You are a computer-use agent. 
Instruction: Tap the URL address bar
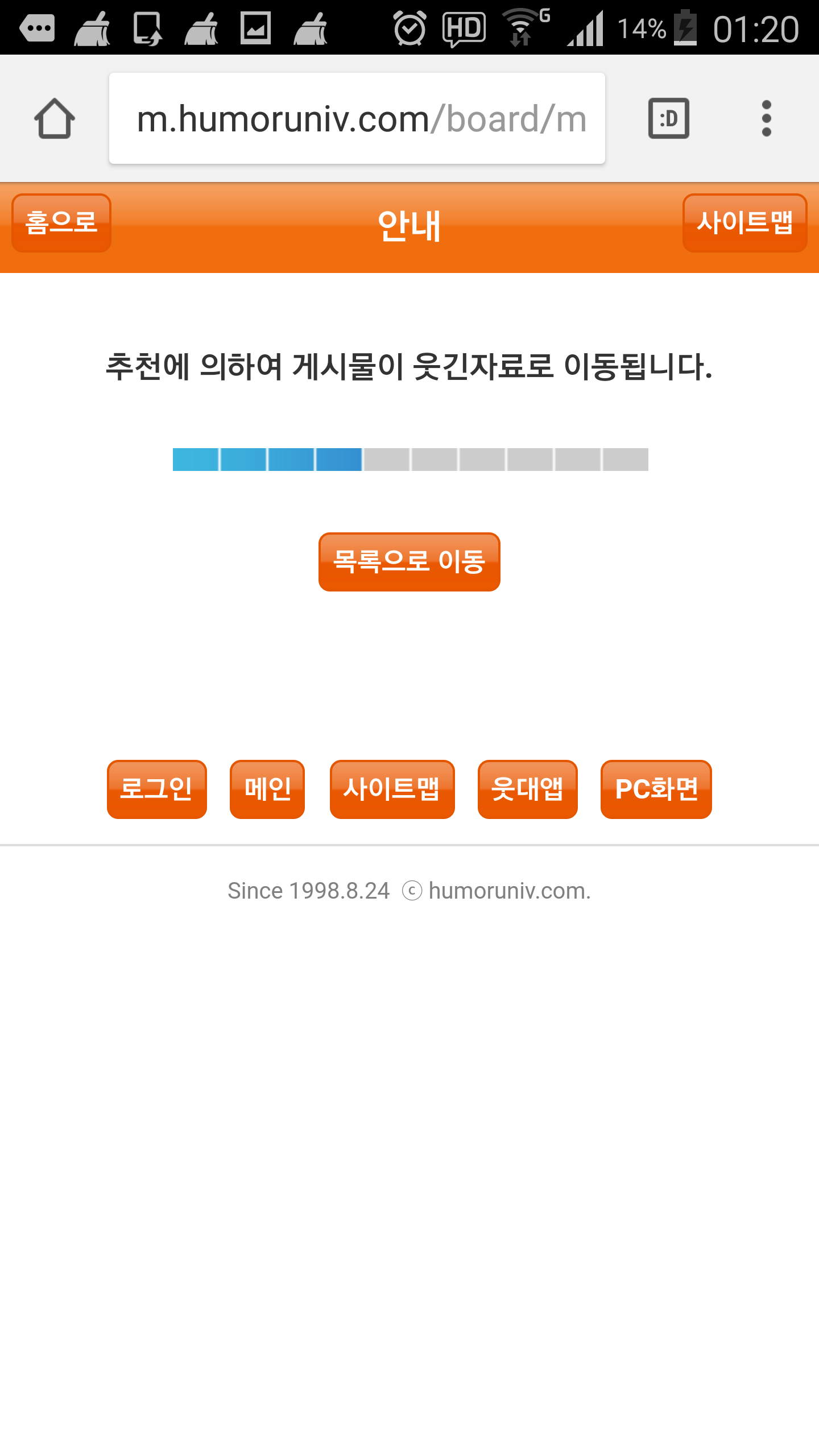(x=357, y=118)
